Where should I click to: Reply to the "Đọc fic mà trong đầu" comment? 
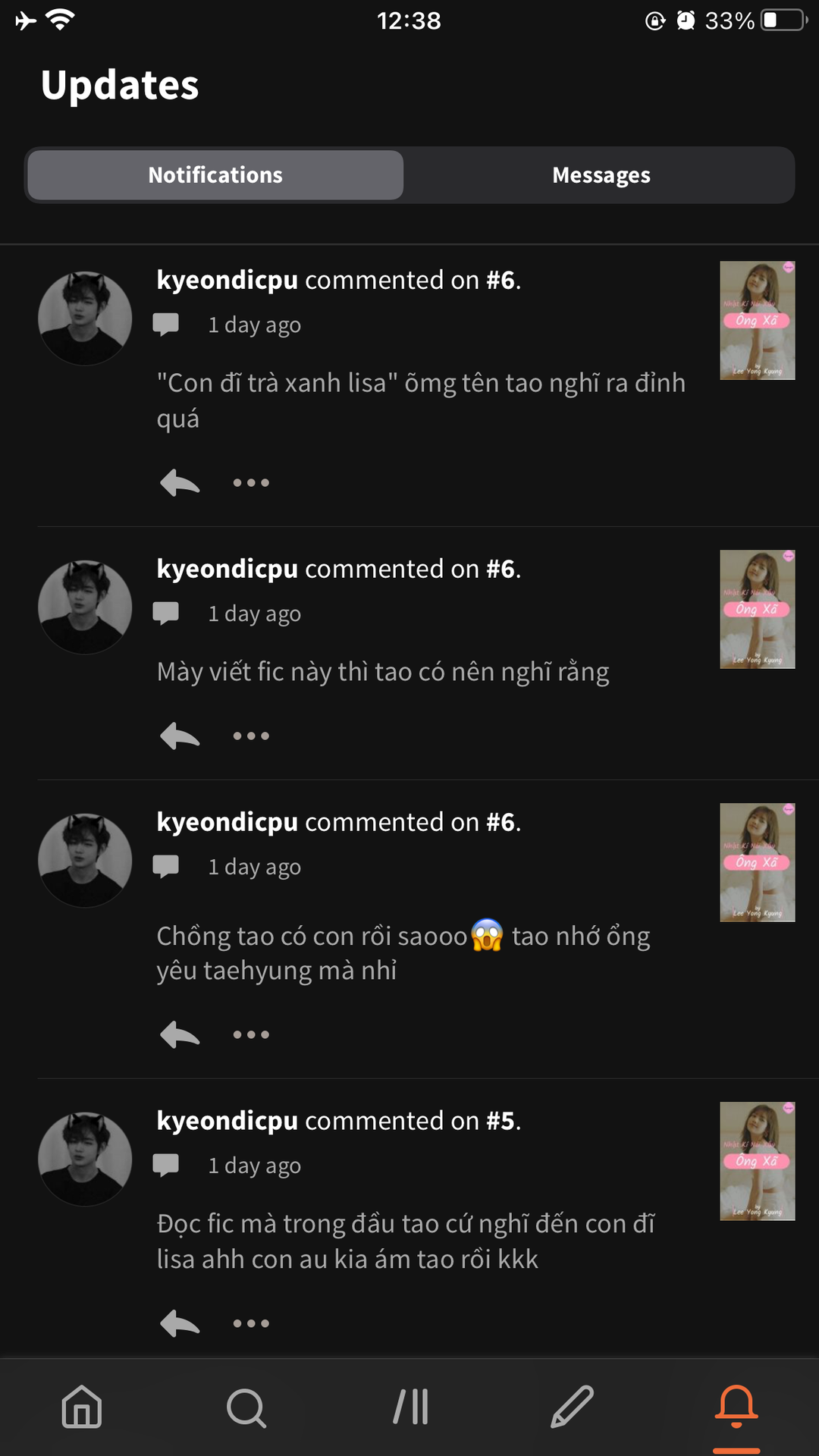[180, 1323]
